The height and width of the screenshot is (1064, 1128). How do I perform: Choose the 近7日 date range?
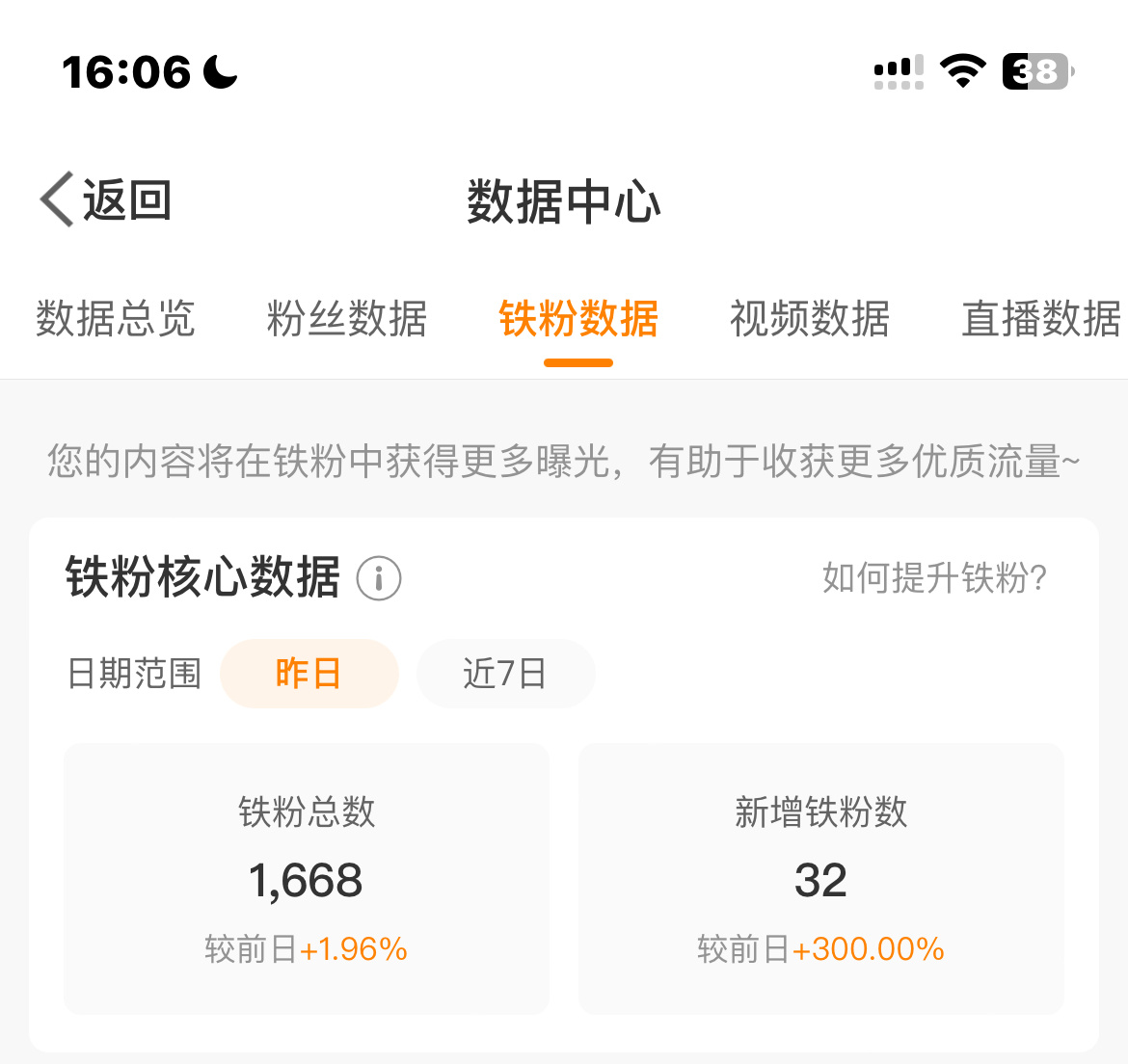click(505, 674)
